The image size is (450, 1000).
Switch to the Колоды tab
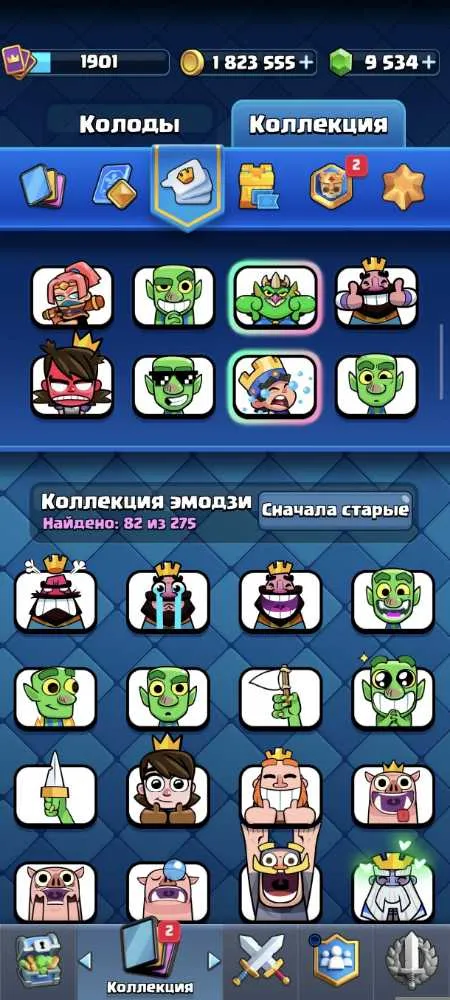[129, 124]
